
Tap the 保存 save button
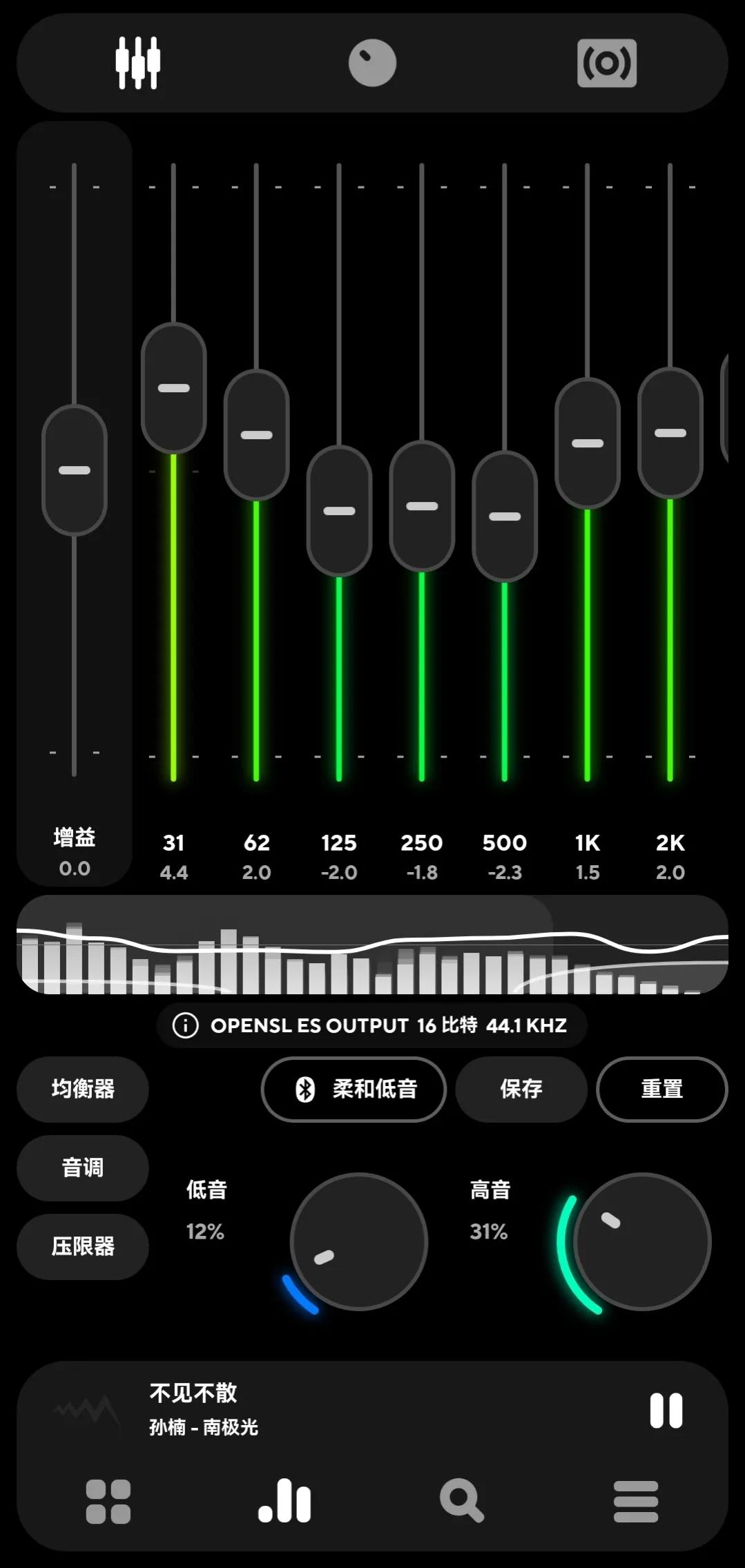click(521, 1090)
